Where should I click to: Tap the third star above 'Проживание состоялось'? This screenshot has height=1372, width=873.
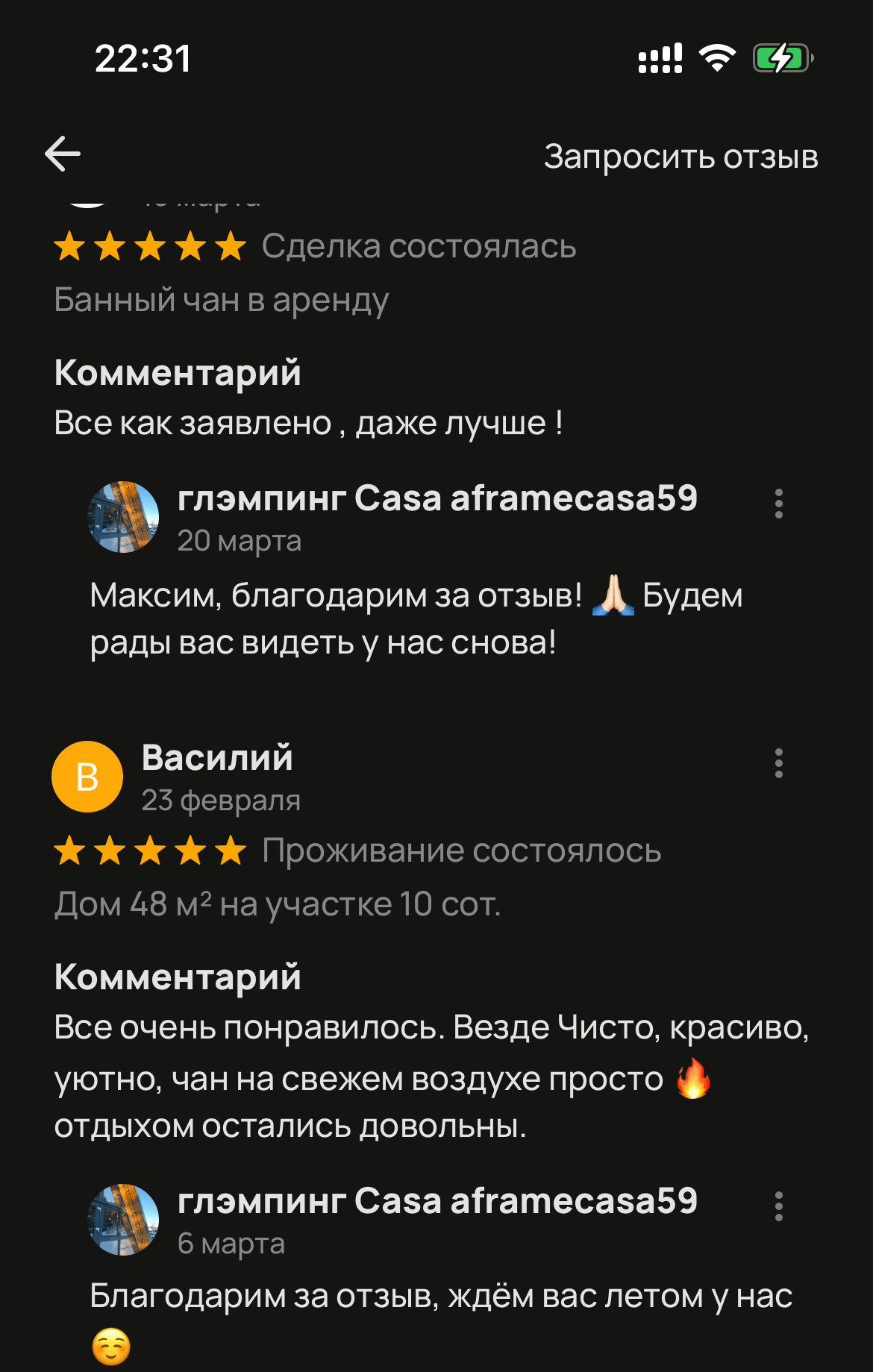pos(150,851)
